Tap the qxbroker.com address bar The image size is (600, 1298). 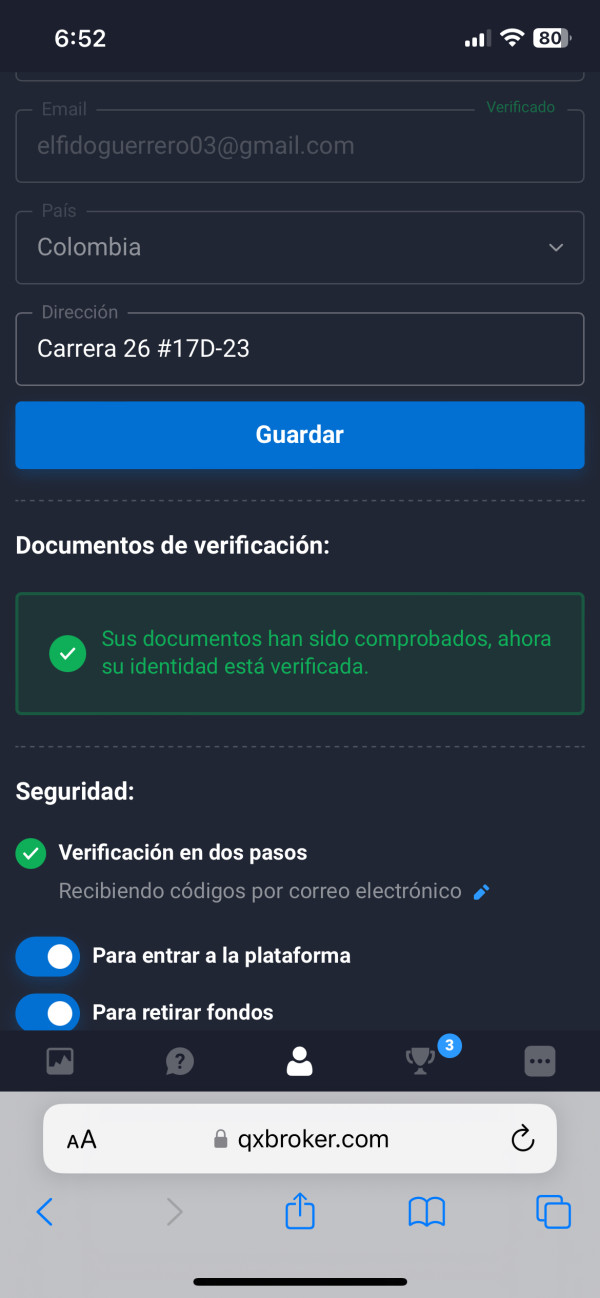click(x=300, y=1139)
